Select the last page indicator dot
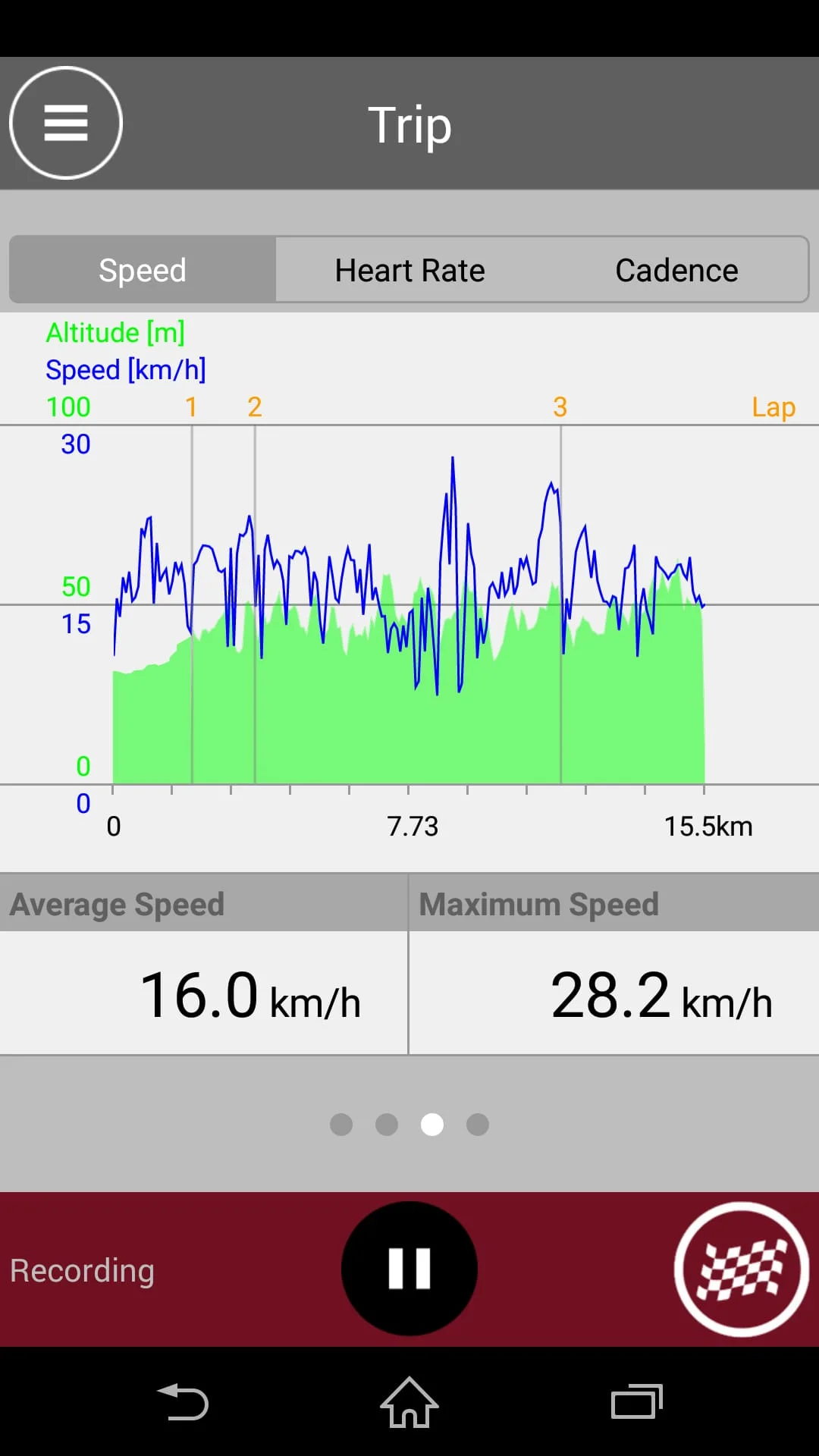The image size is (819, 1456). [477, 1125]
